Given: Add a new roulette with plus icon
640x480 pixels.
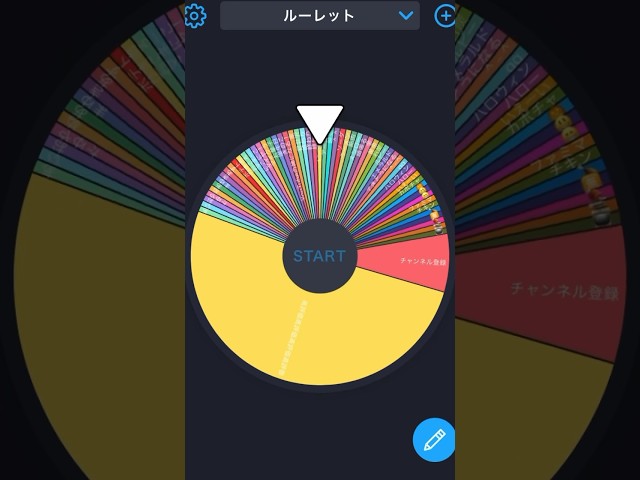Looking at the screenshot, I should (445, 15).
